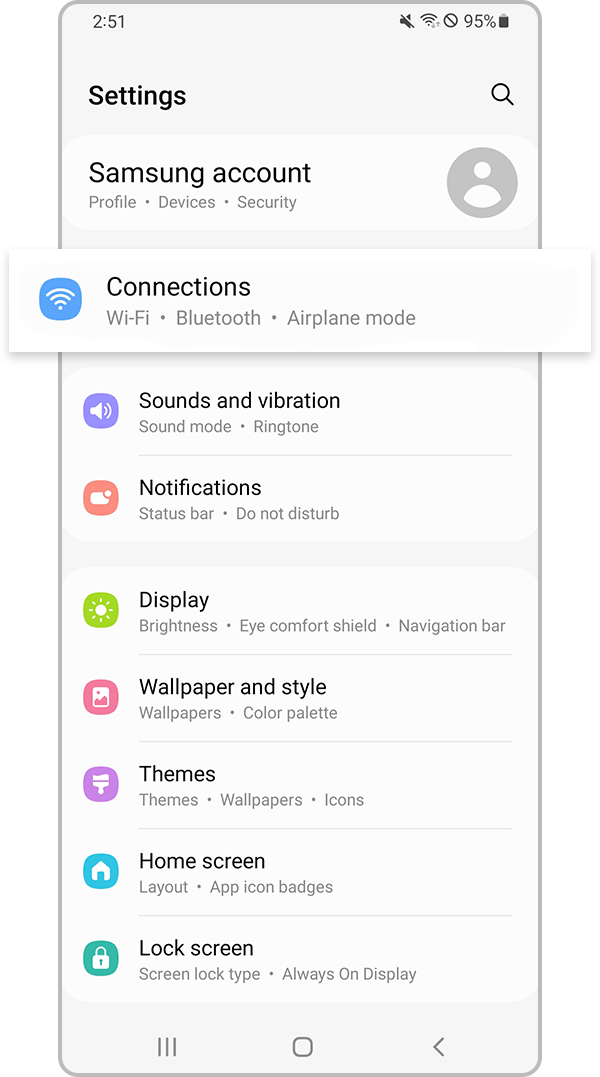600x1077 pixels.
Task: Open the Settings search icon
Action: point(502,95)
